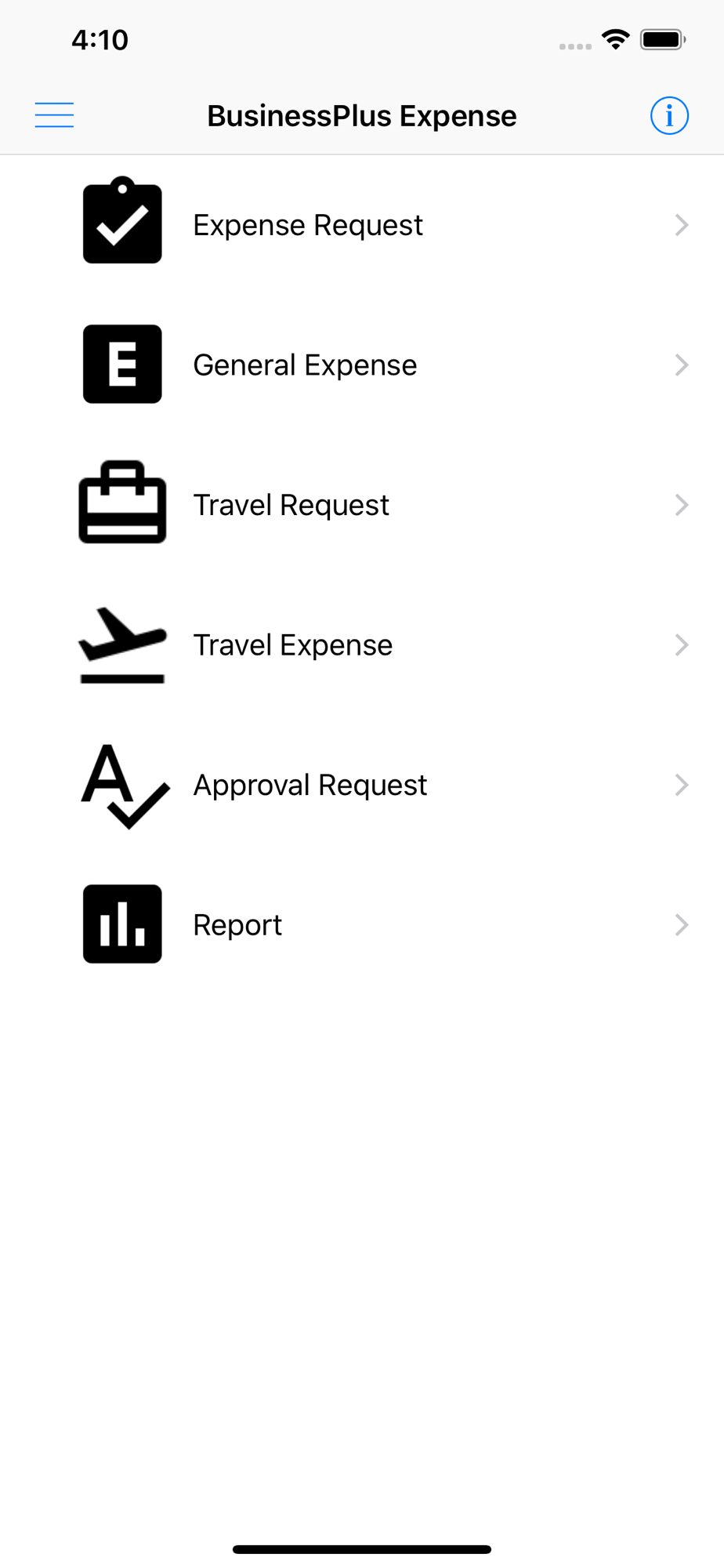
Task: Open Expense Request
Action: tap(362, 225)
